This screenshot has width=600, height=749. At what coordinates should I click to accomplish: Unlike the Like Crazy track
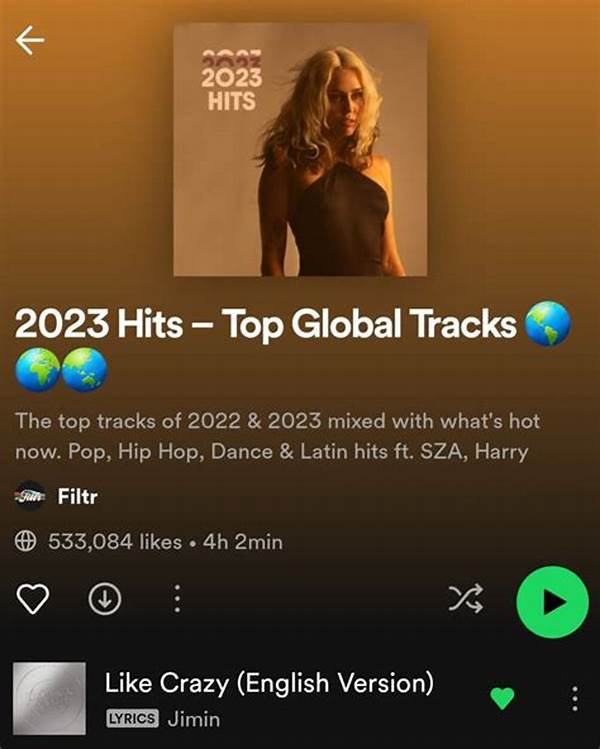point(502,698)
